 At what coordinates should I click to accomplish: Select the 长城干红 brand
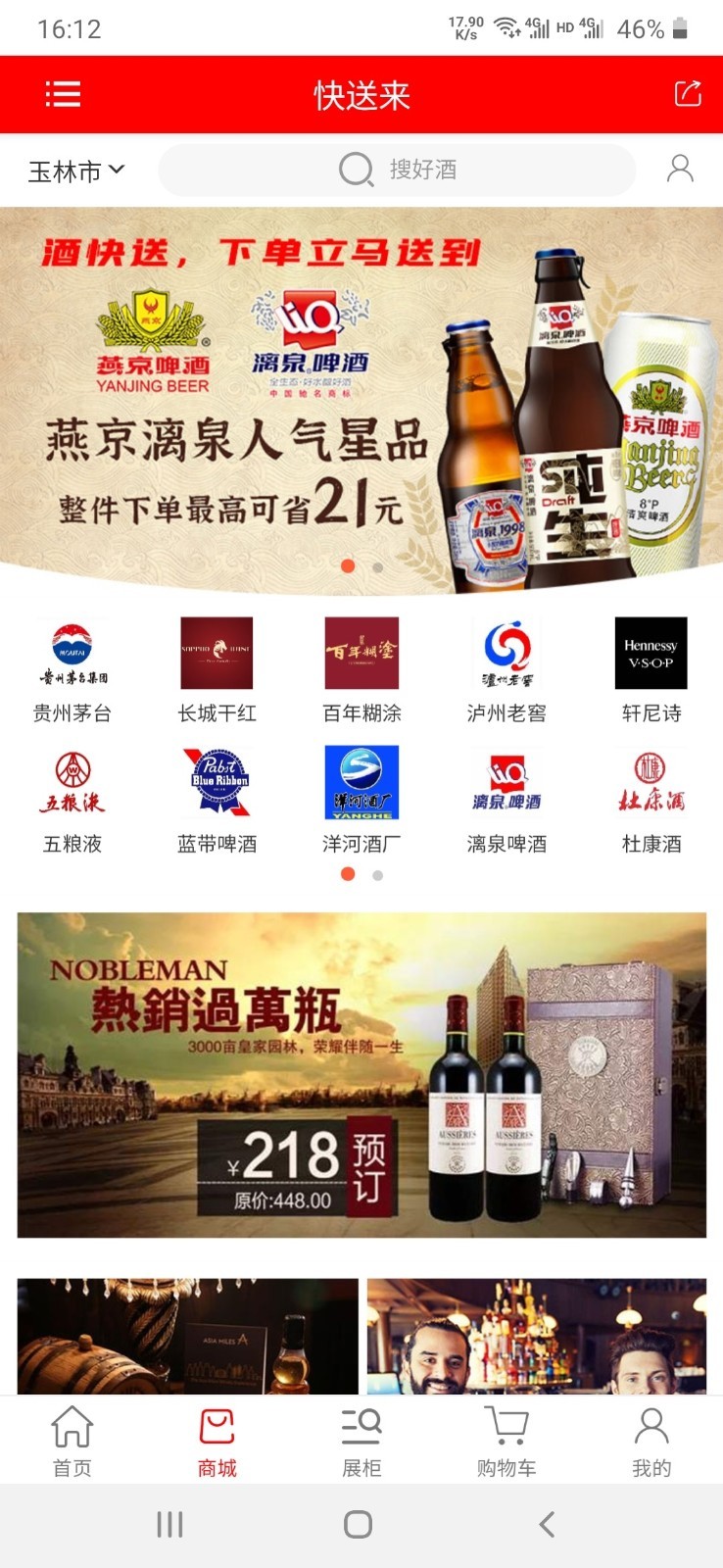[217, 671]
